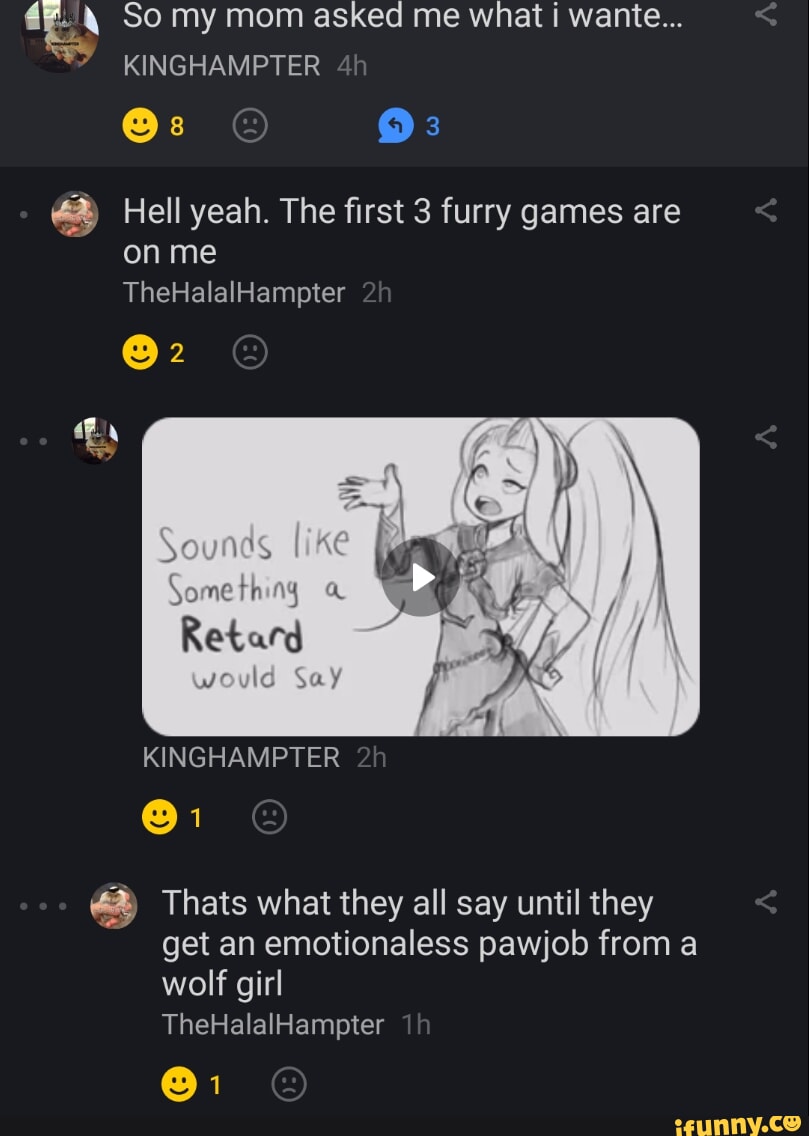Smile the 'Hell yeah' comment

(x=140, y=352)
